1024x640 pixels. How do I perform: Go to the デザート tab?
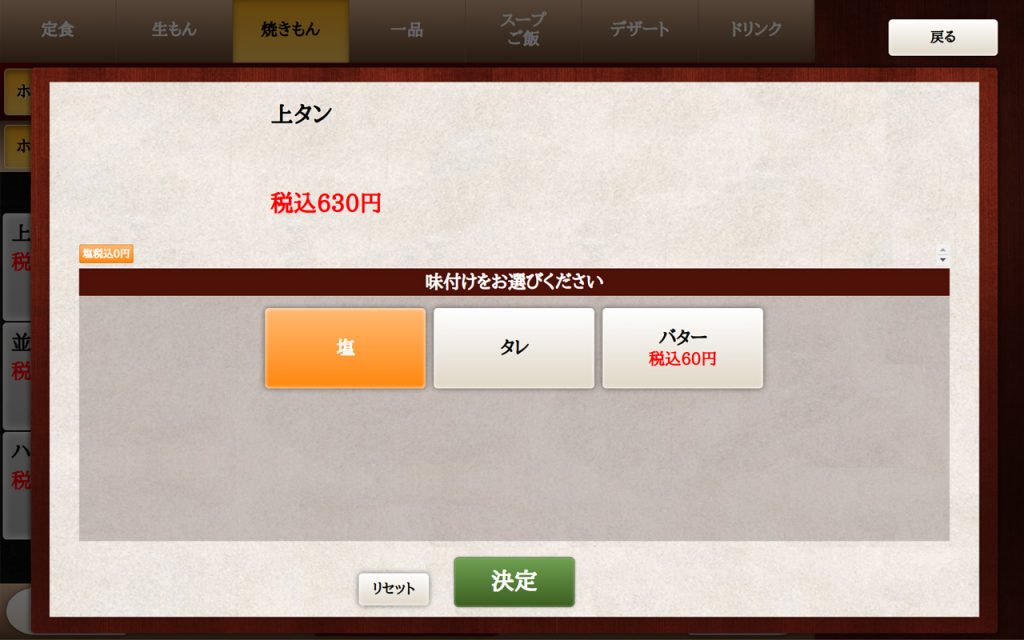[x=640, y=30]
